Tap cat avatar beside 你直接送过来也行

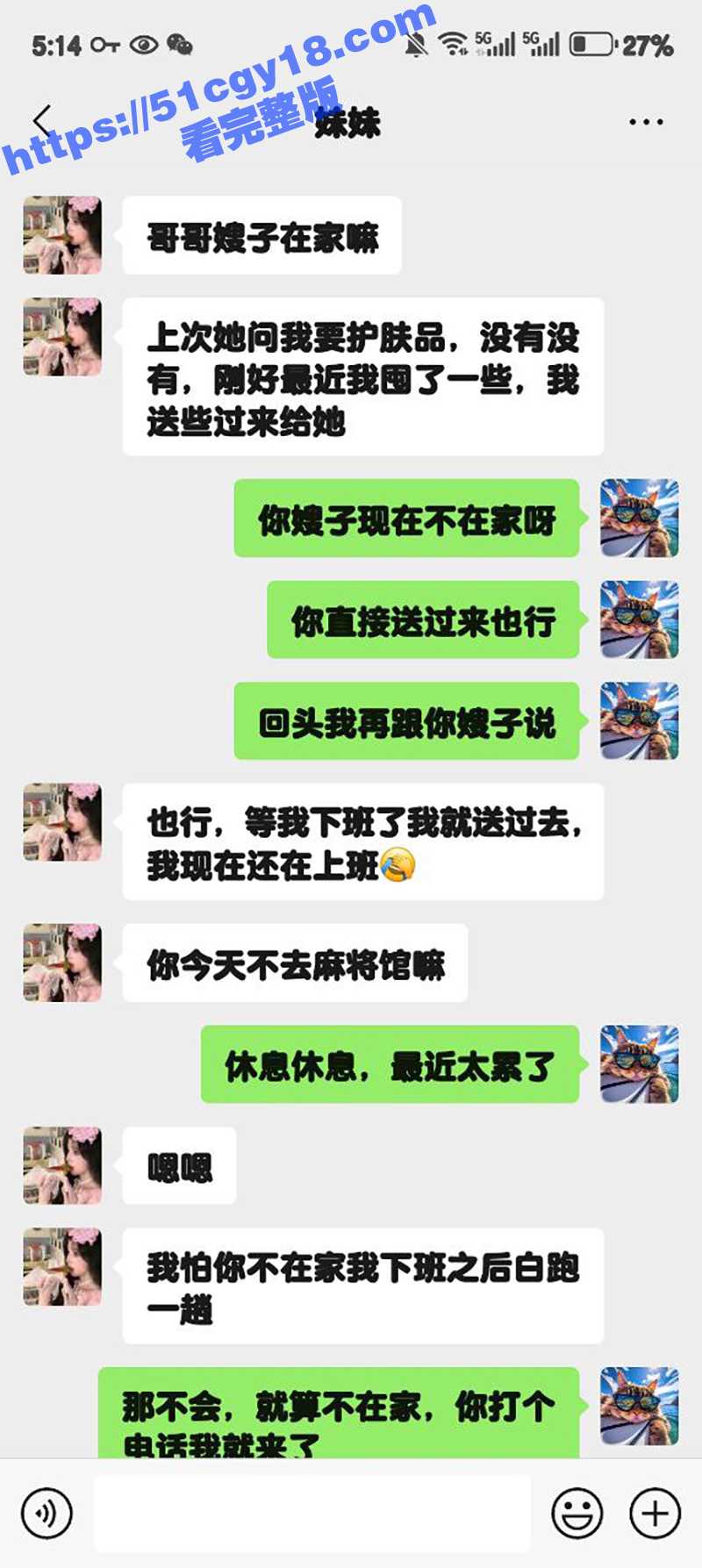coord(639,619)
